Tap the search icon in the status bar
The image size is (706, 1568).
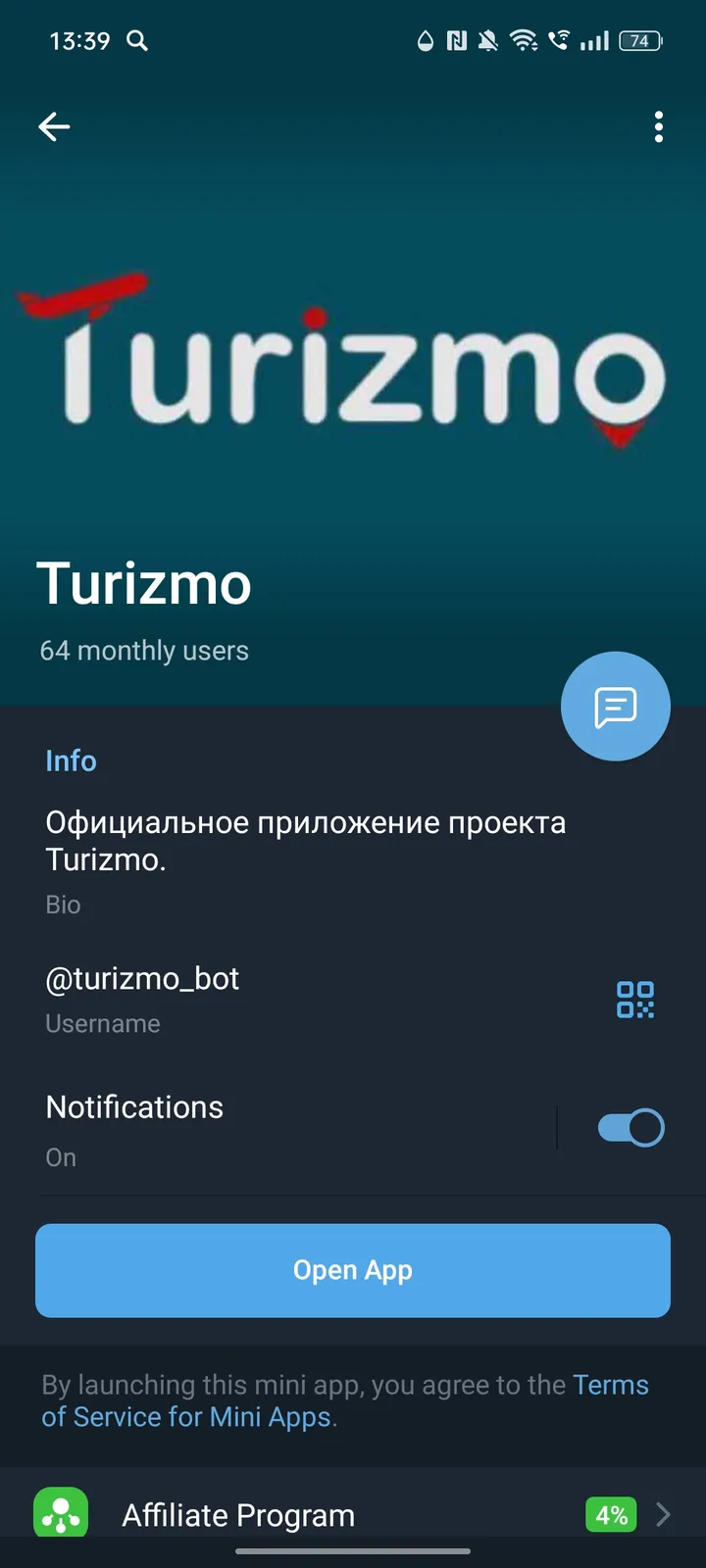[x=137, y=41]
